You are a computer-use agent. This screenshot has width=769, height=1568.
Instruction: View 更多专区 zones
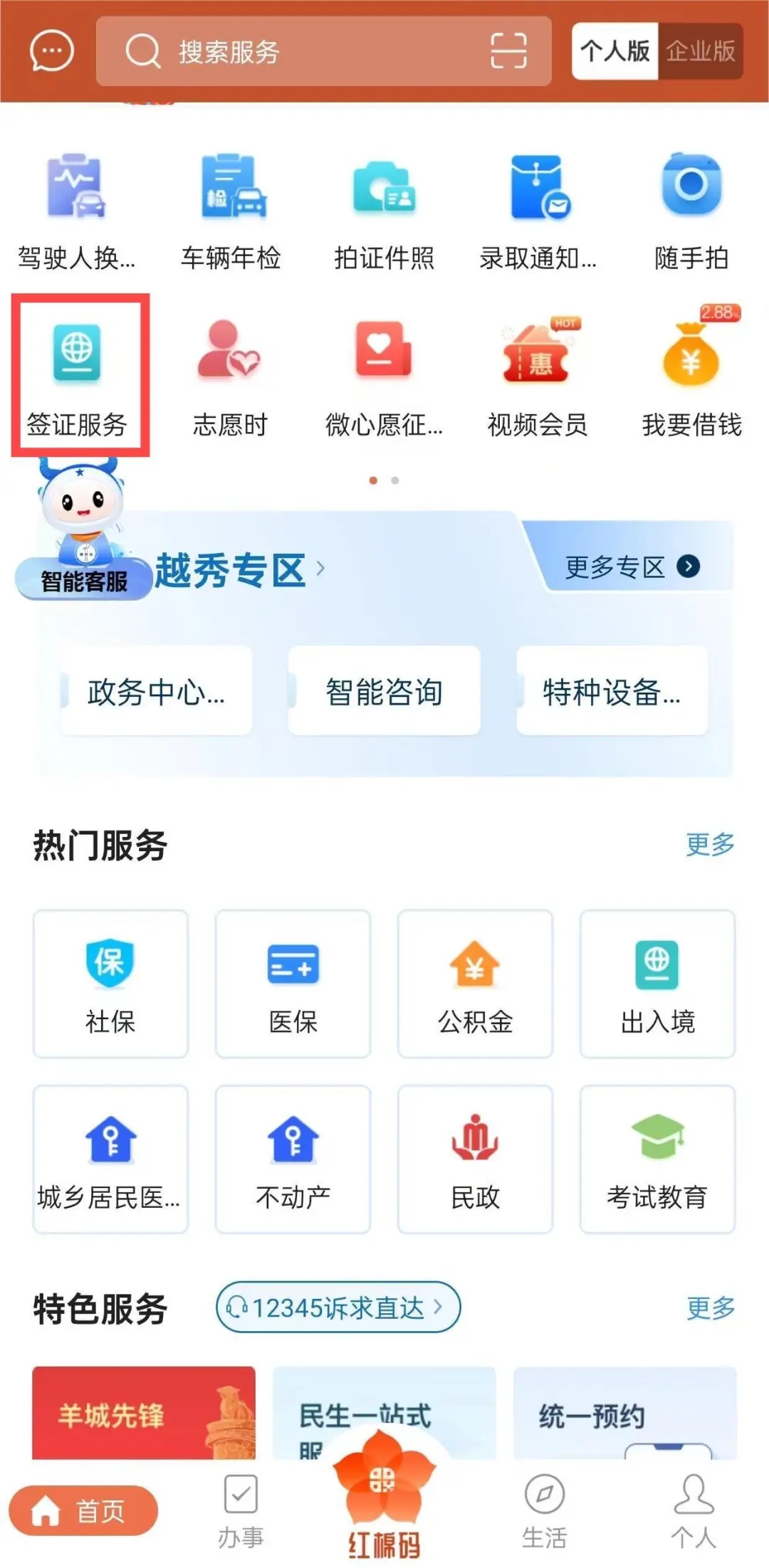click(632, 567)
